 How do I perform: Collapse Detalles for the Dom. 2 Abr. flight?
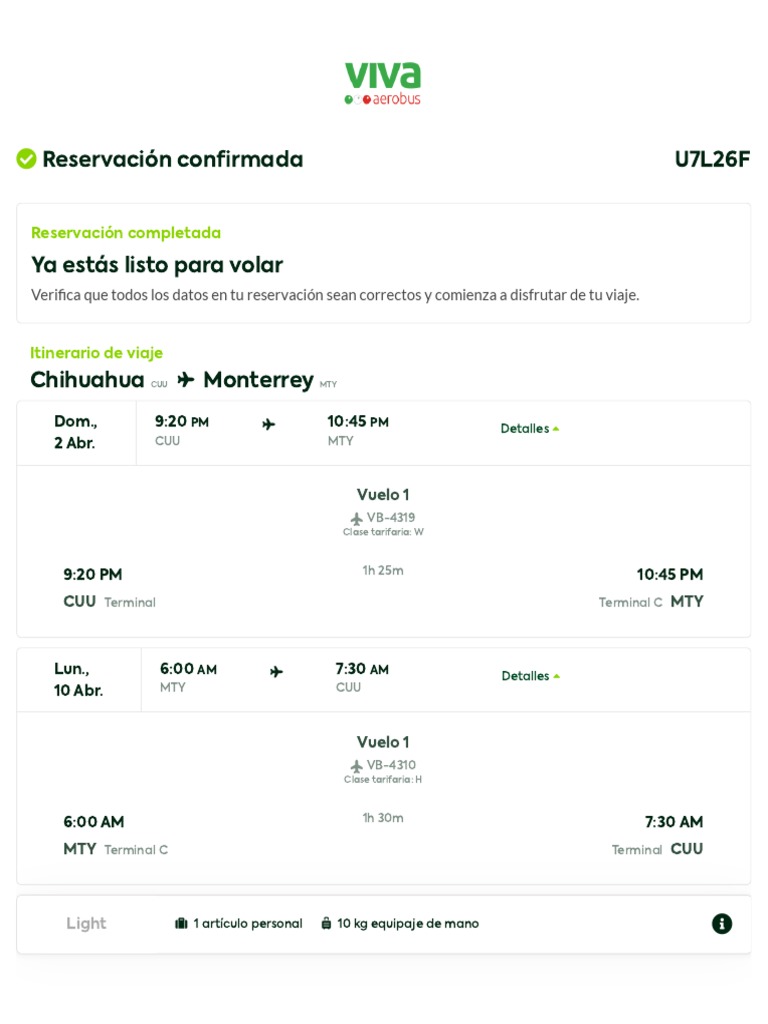click(x=530, y=428)
